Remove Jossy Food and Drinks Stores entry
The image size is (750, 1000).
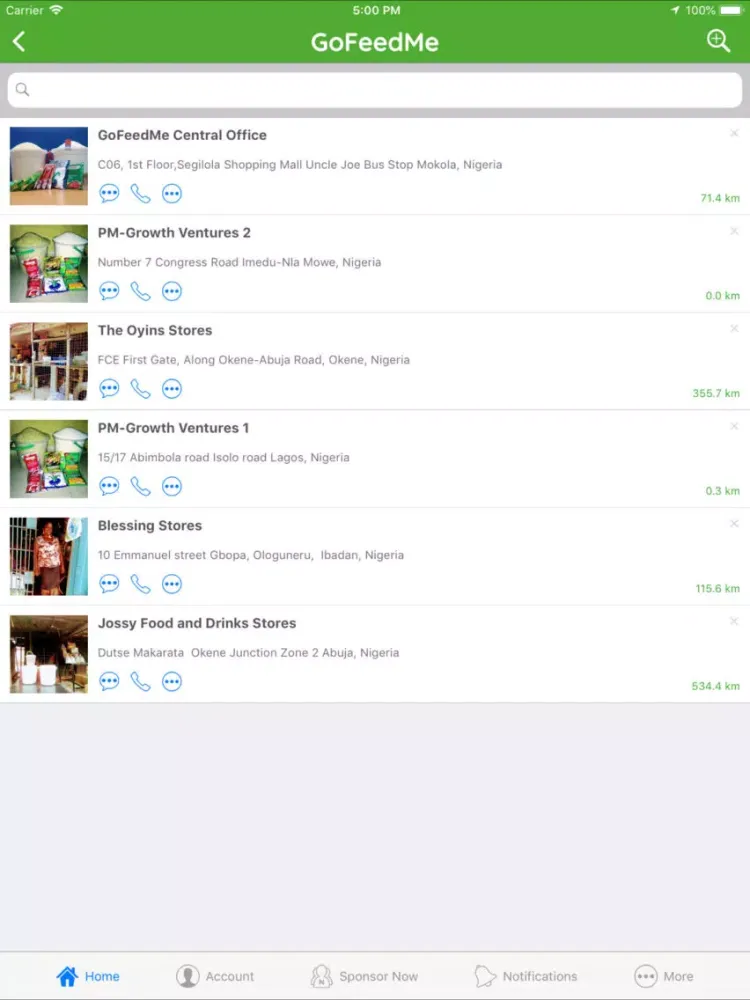click(734, 622)
